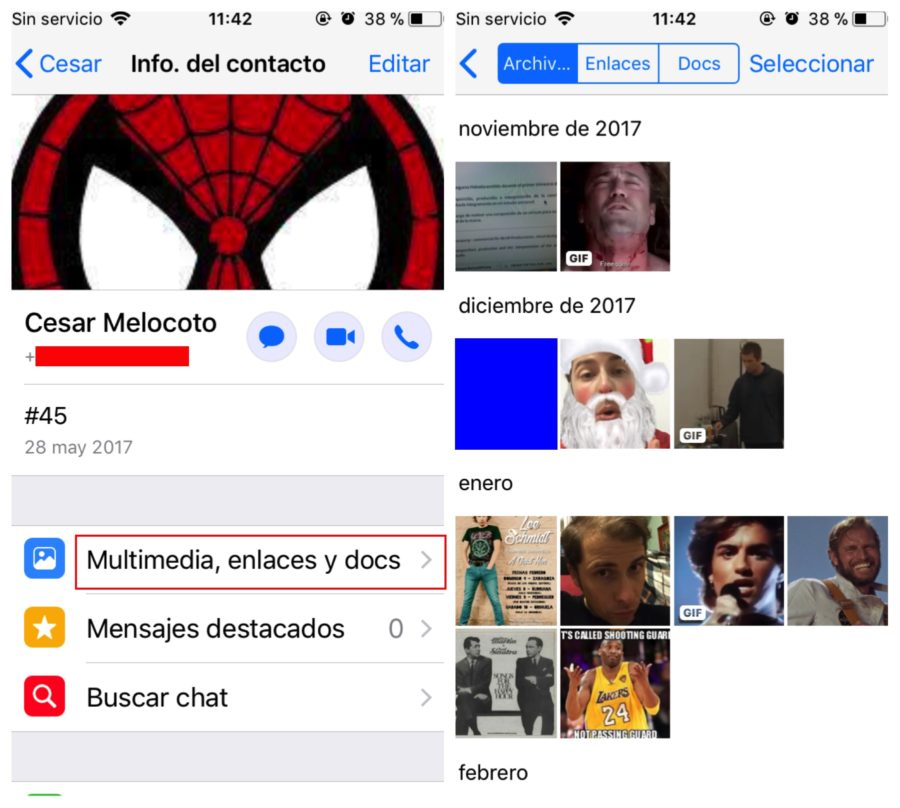This screenshot has width=900, height=808.
Task: Switch to the Enlaces tab
Action: tap(617, 64)
